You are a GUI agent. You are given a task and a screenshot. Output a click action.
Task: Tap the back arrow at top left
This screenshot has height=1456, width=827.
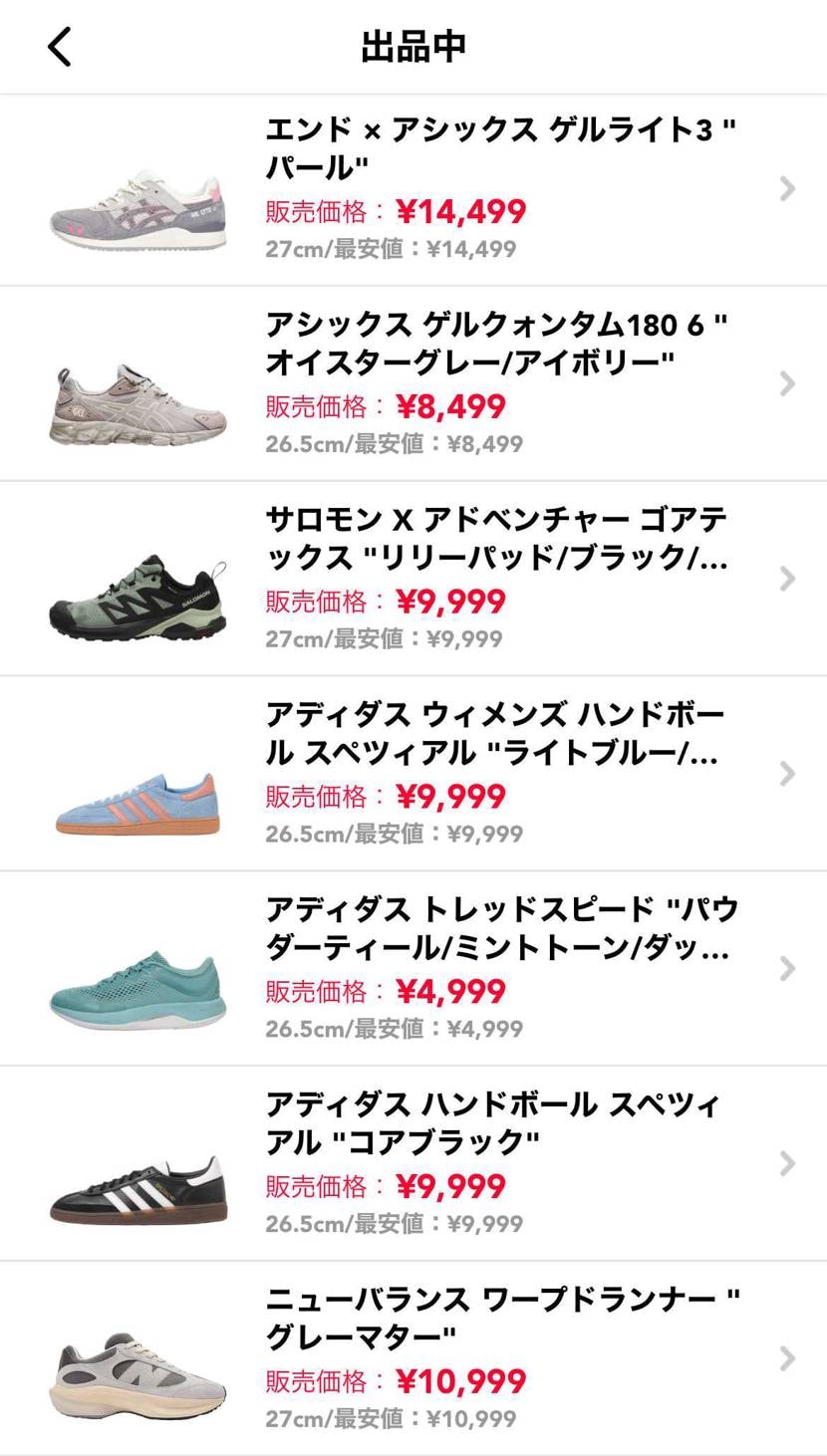(x=58, y=46)
